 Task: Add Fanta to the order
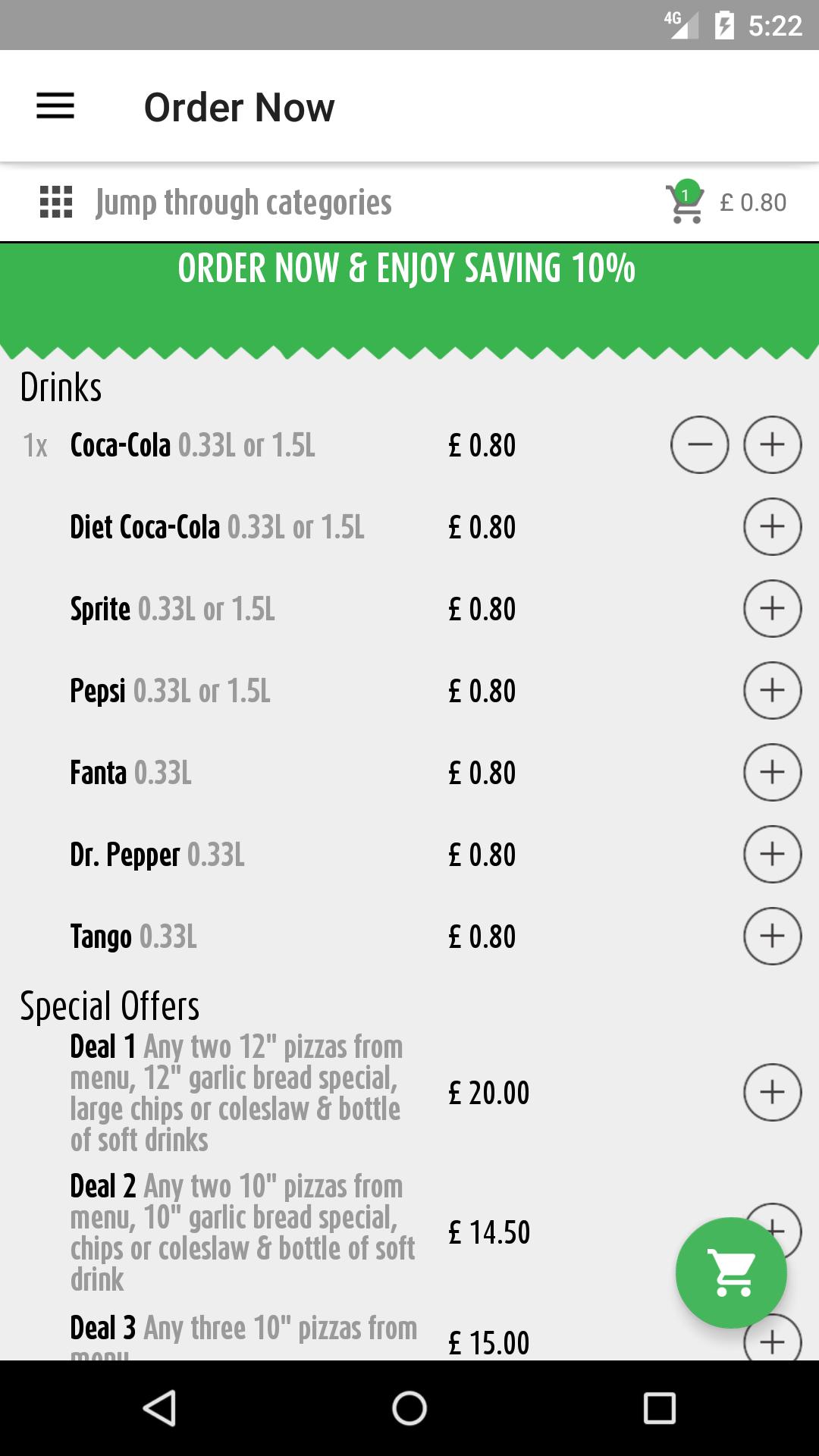772,772
